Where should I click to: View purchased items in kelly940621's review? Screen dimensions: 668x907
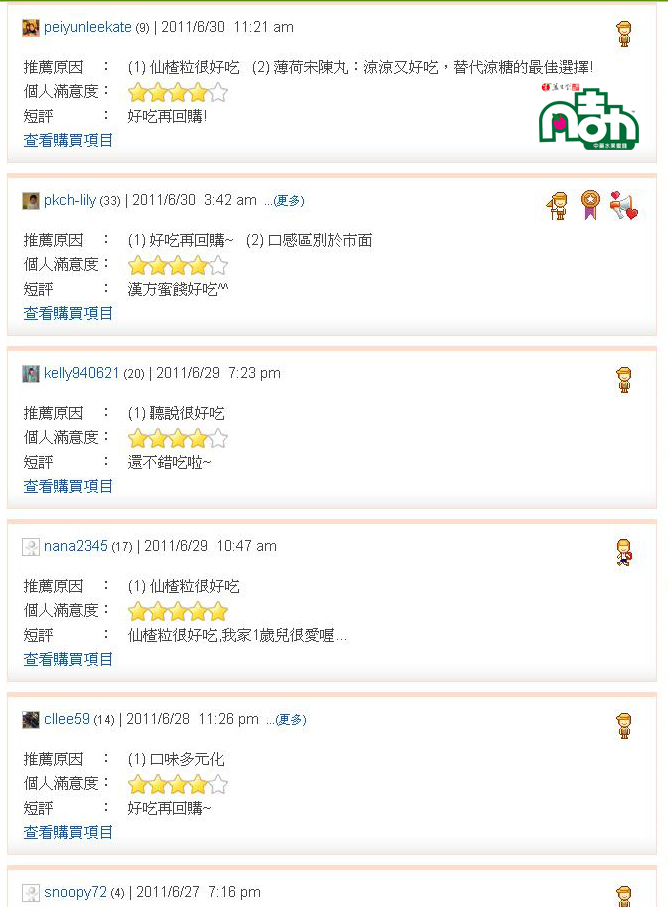[x=68, y=487]
